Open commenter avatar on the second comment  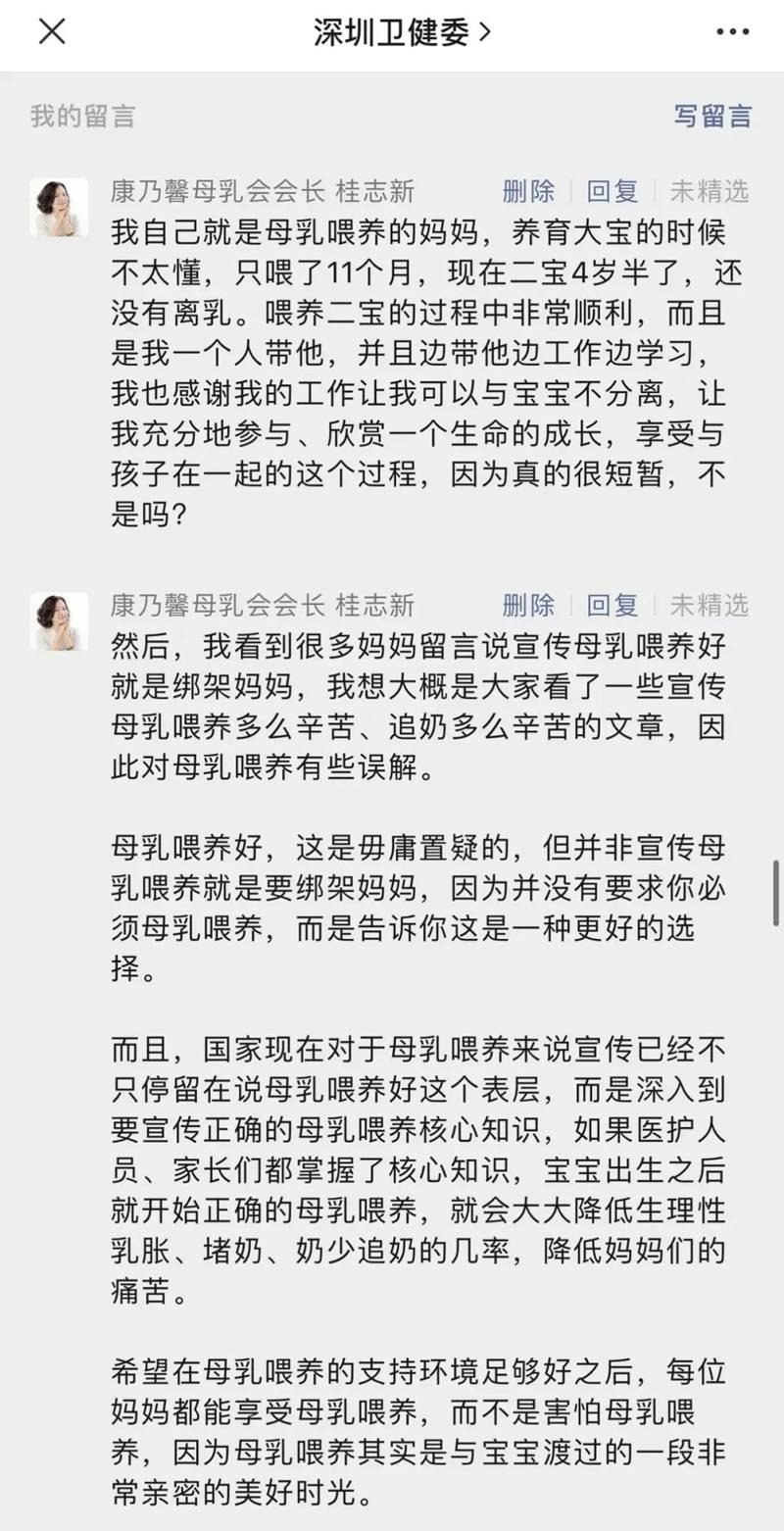click(59, 620)
